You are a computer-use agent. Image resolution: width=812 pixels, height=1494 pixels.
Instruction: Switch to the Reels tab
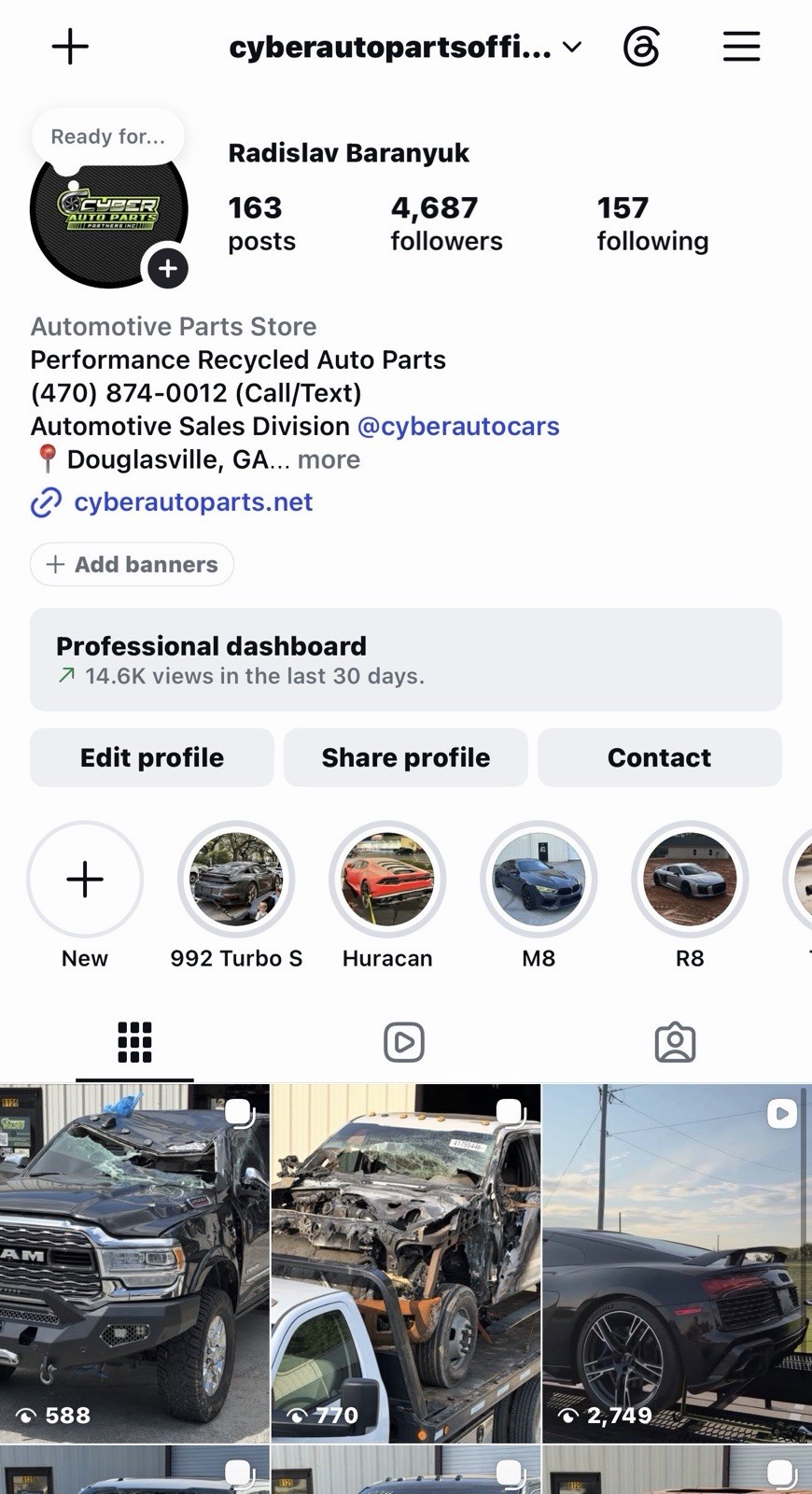pyautogui.click(x=404, y=1042)
